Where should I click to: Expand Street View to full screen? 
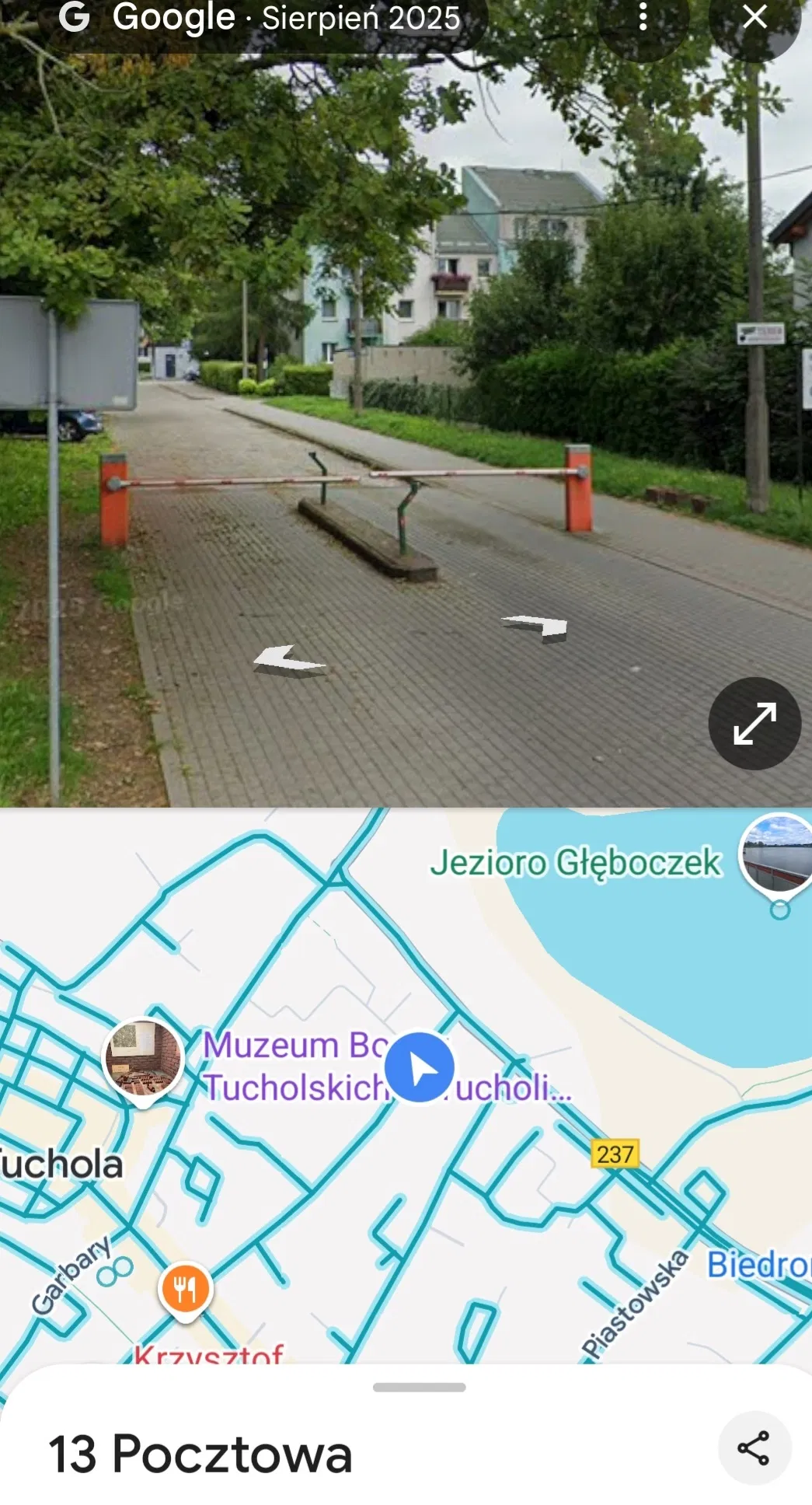click(754, 724)
